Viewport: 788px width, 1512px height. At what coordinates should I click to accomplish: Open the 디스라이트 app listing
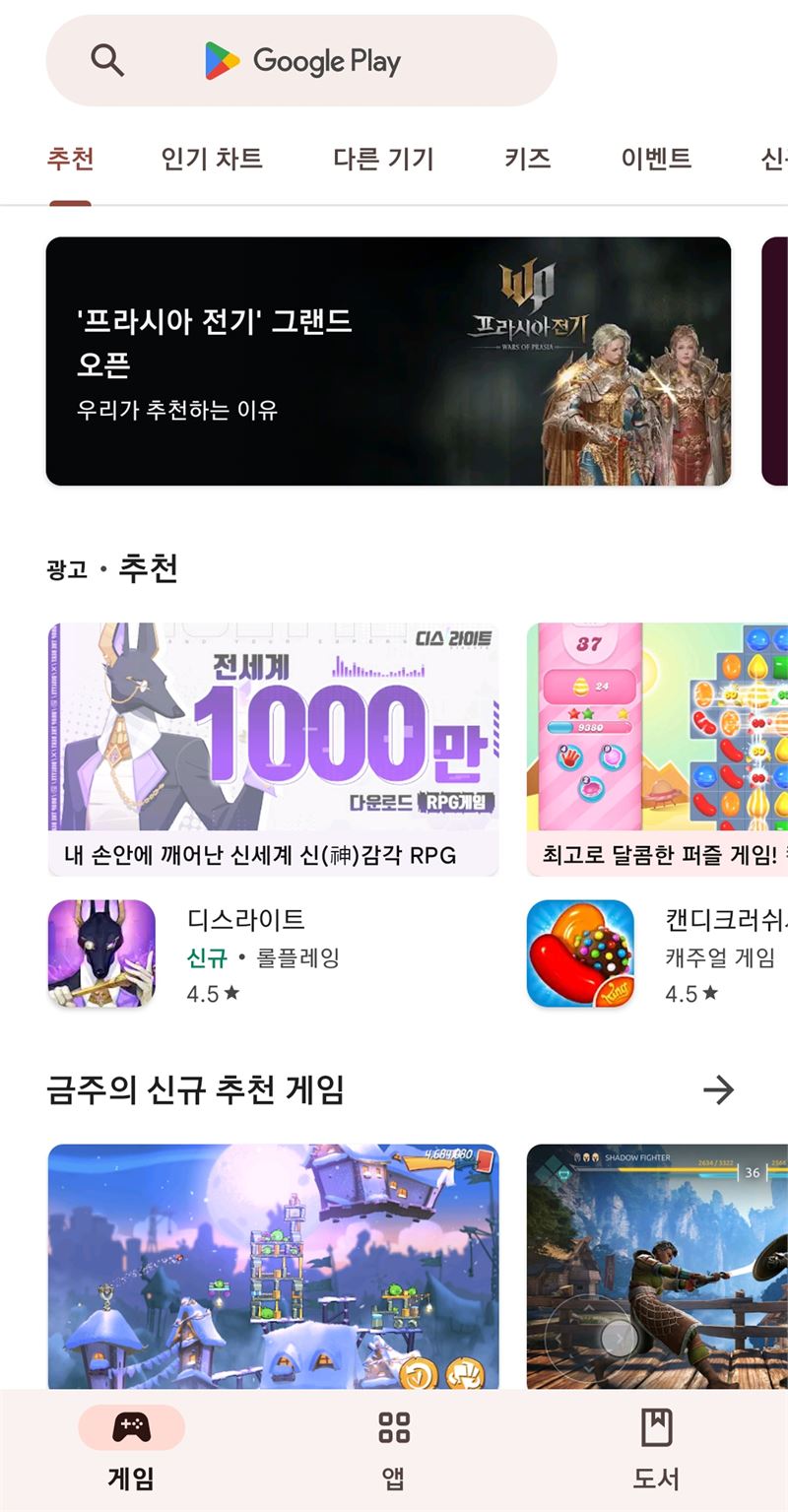pyautogui.click(x=246, y=953)
